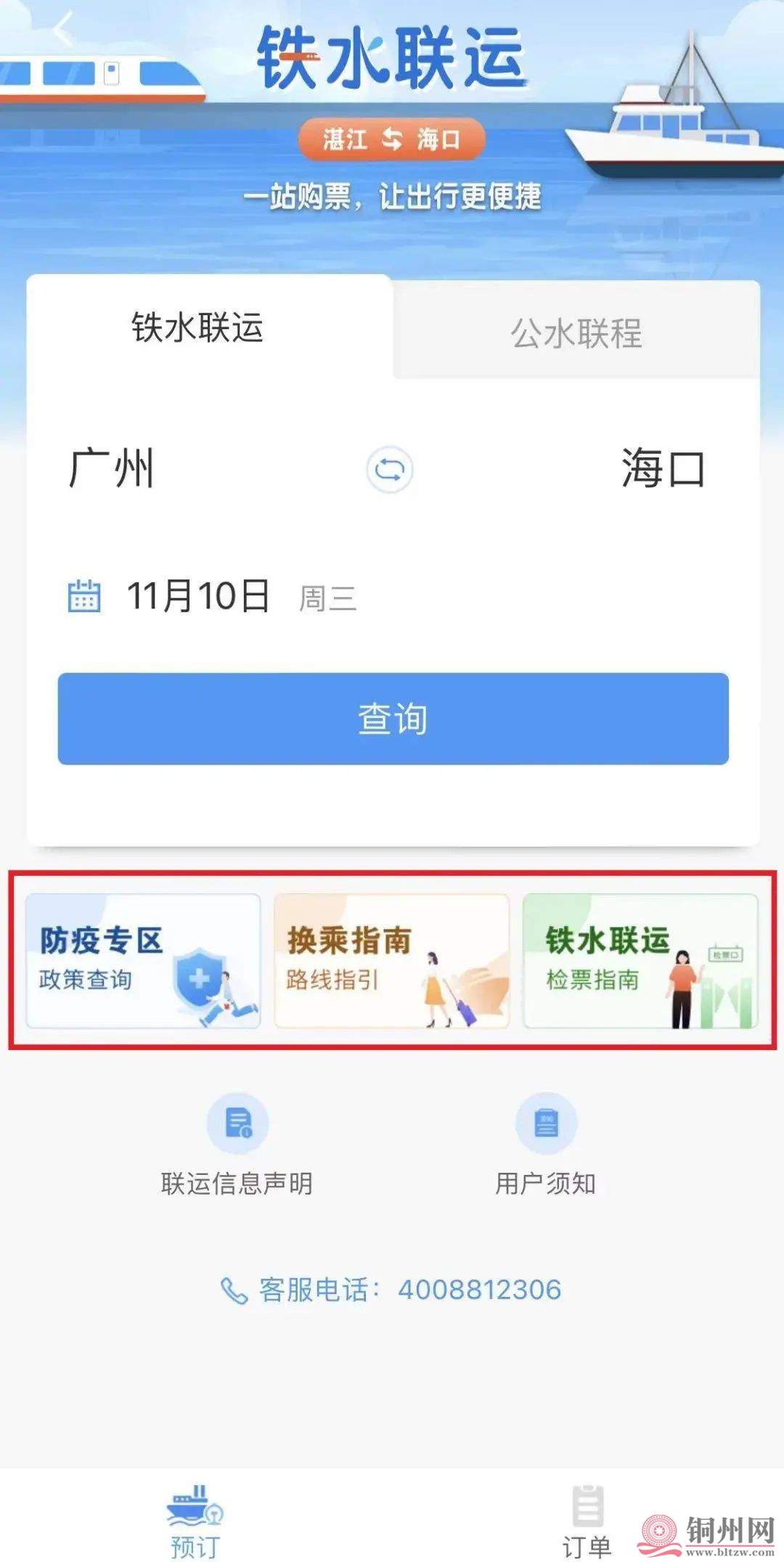Switch to the 公水联程 tab
The width and height of the screenshot is (784, 1562).
[x=576, y=333]
